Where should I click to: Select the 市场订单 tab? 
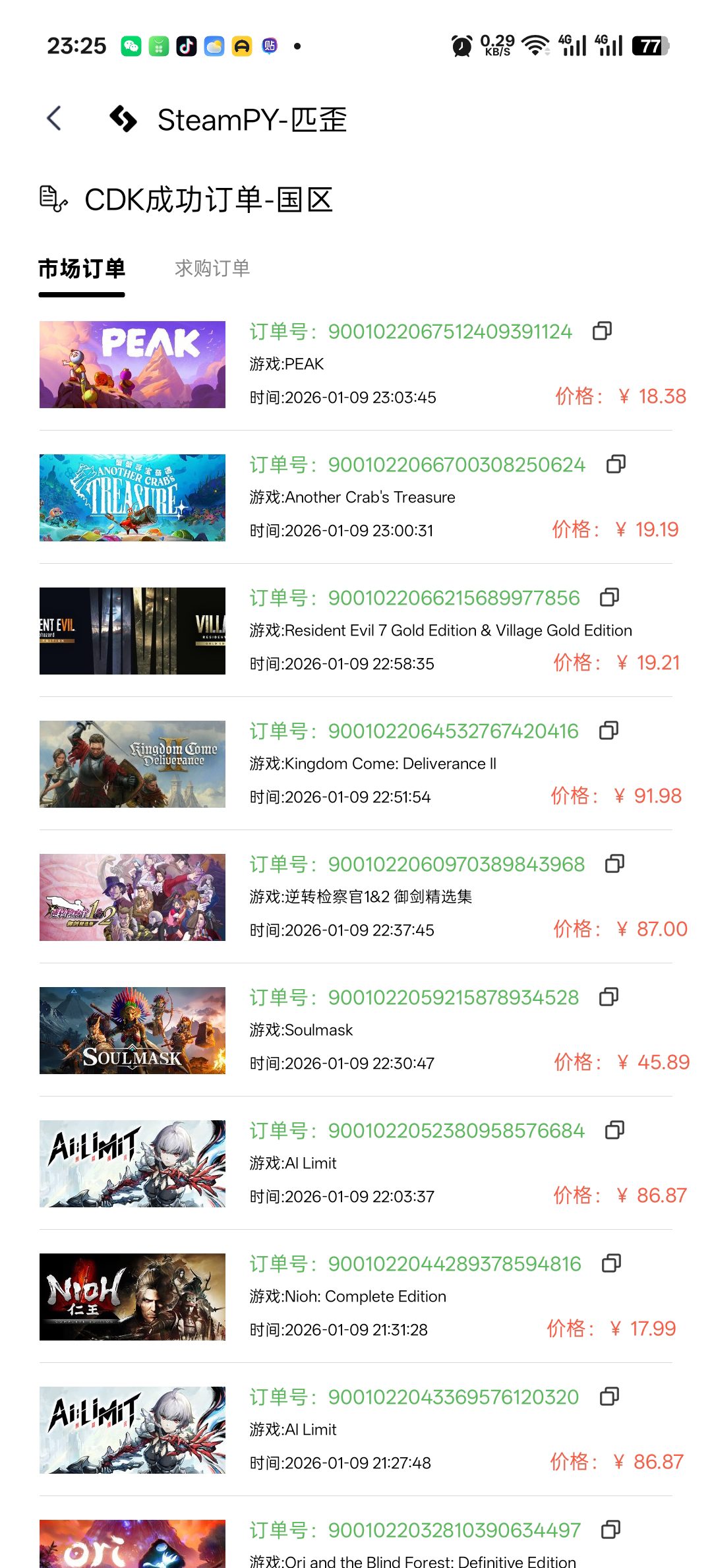click(x=82, y=268)
